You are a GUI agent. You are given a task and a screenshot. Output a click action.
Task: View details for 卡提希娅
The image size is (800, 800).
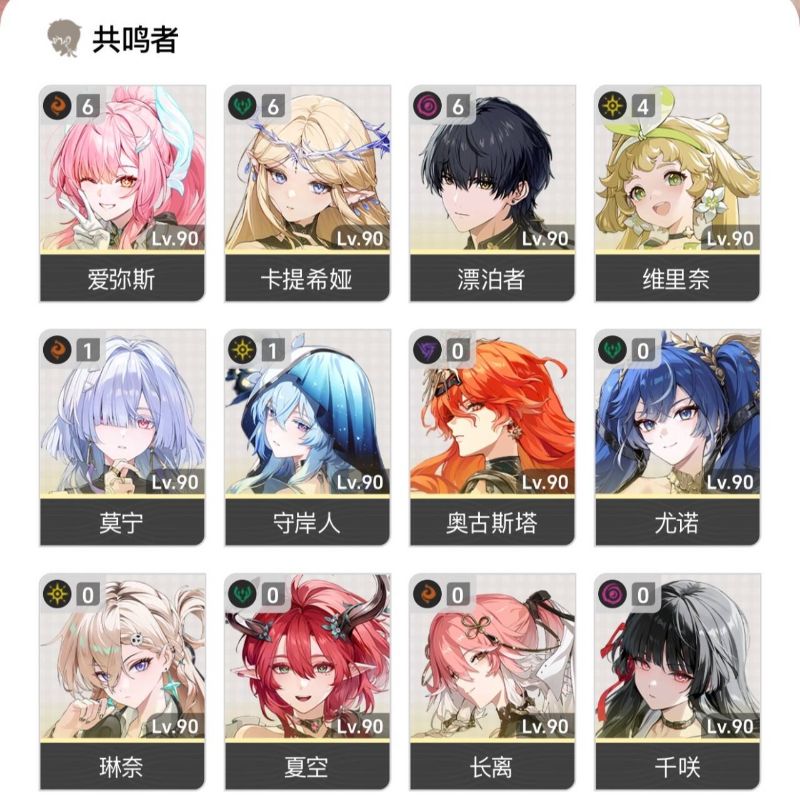tap(307, 192)
